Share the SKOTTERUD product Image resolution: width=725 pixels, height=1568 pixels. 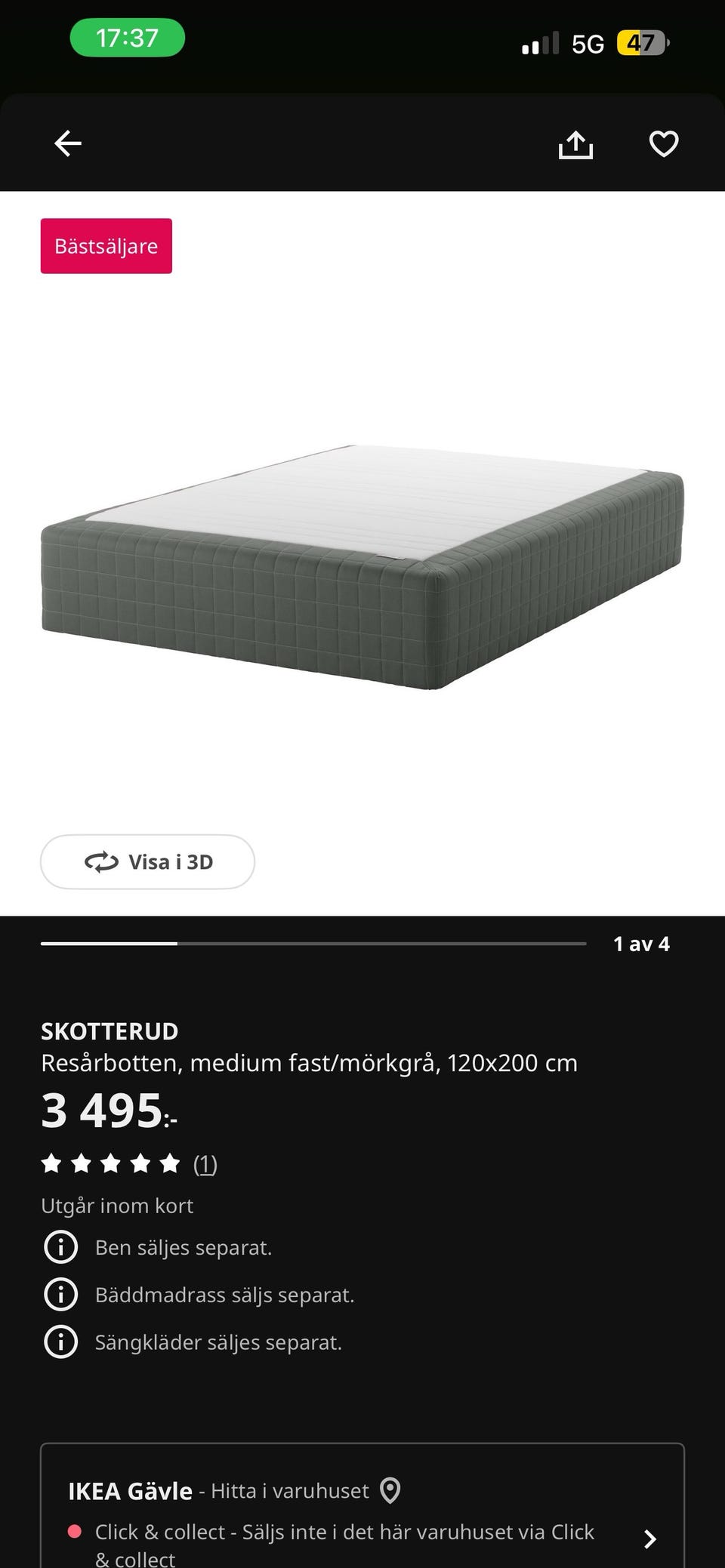pos(575,144)
